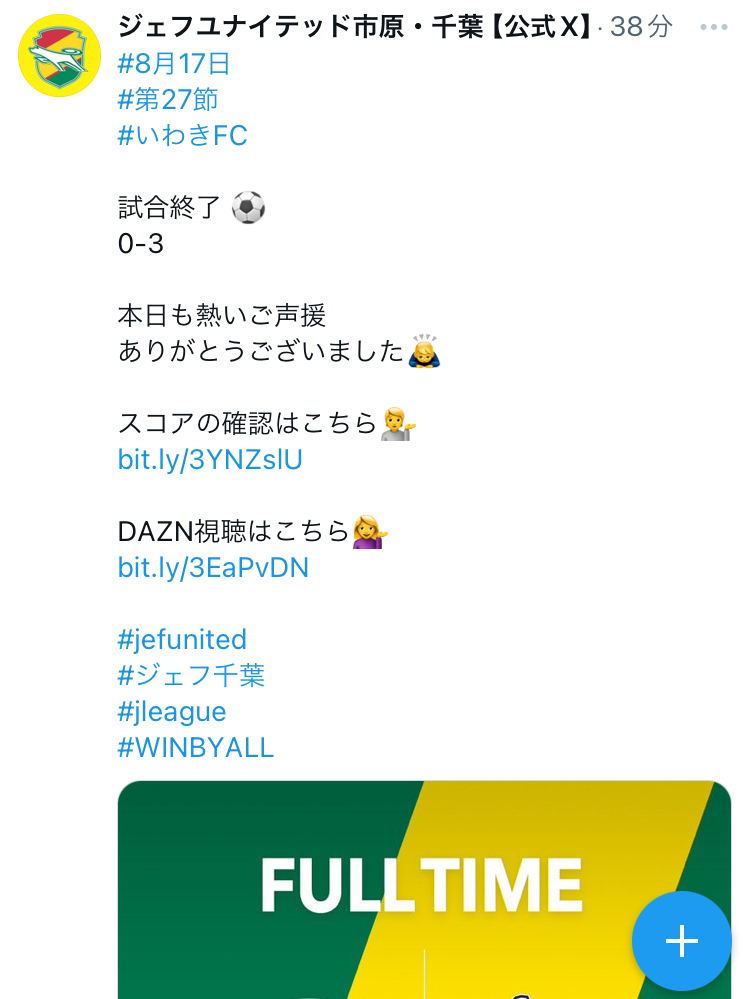Open the bit.ly/3EaPvDN DAZN link
The width and height of the screenshot is (750, 999).
tap(213, 568)
